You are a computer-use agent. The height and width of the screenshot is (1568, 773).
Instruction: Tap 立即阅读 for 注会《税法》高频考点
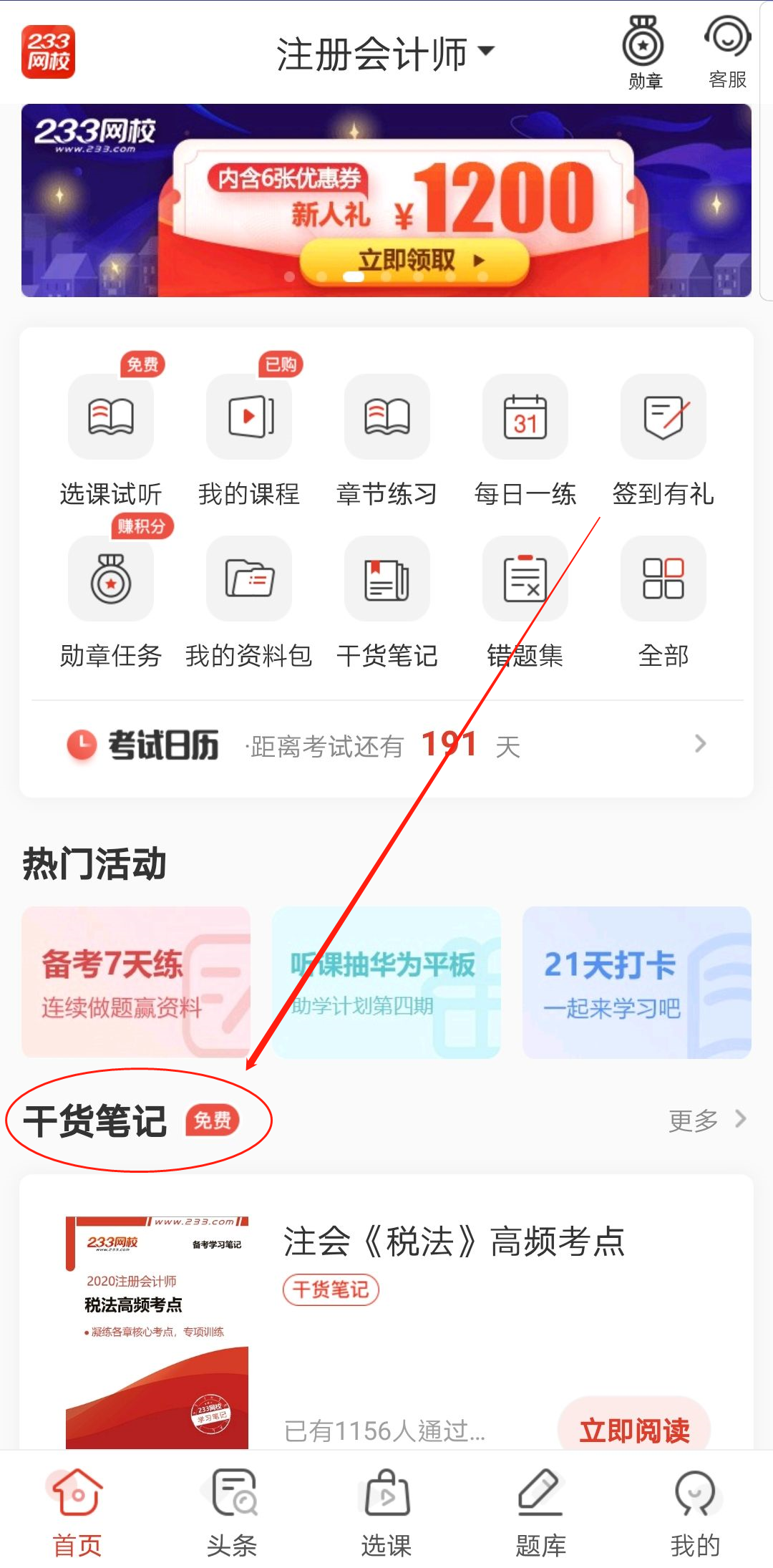(634, 1428)
